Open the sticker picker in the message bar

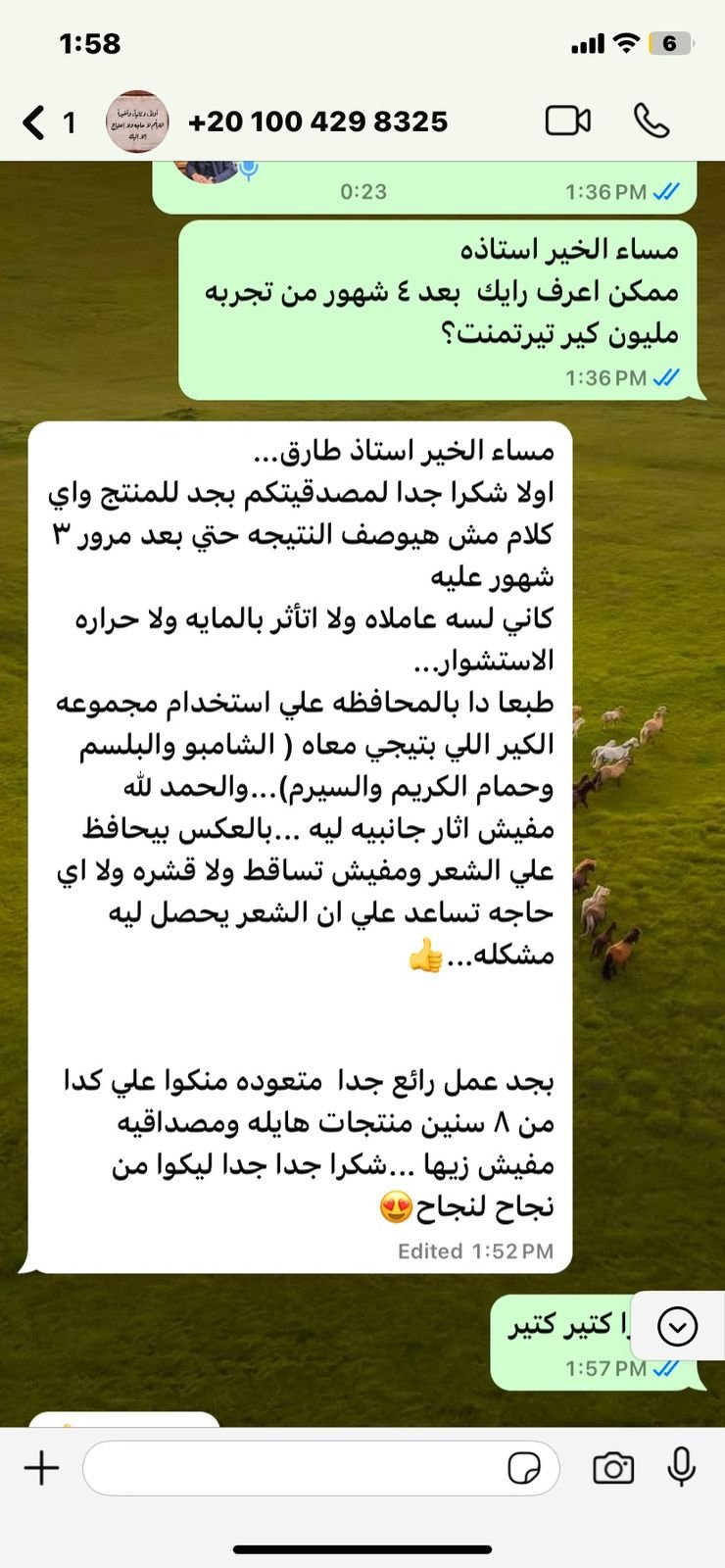click(528, 1468)
